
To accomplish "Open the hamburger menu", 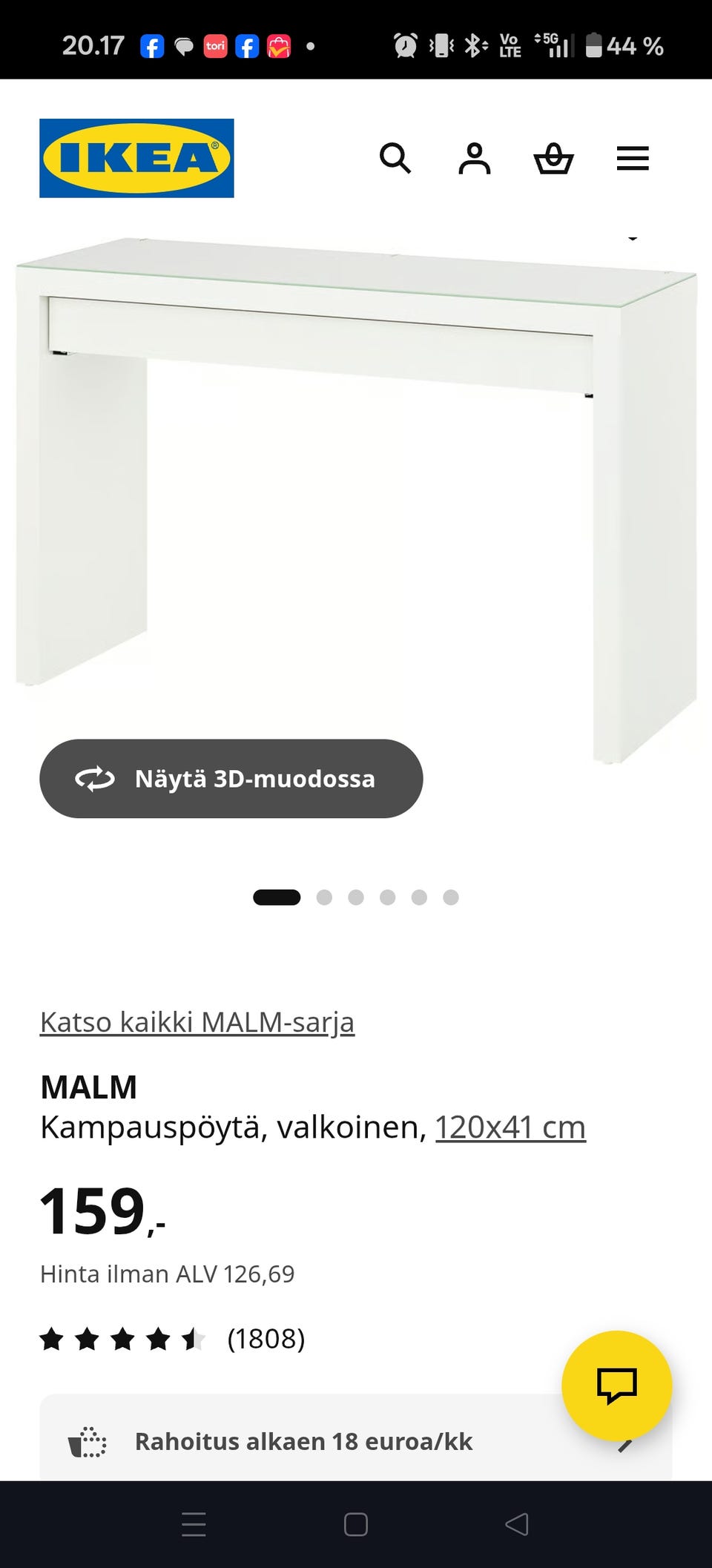I will coord(633,158).
